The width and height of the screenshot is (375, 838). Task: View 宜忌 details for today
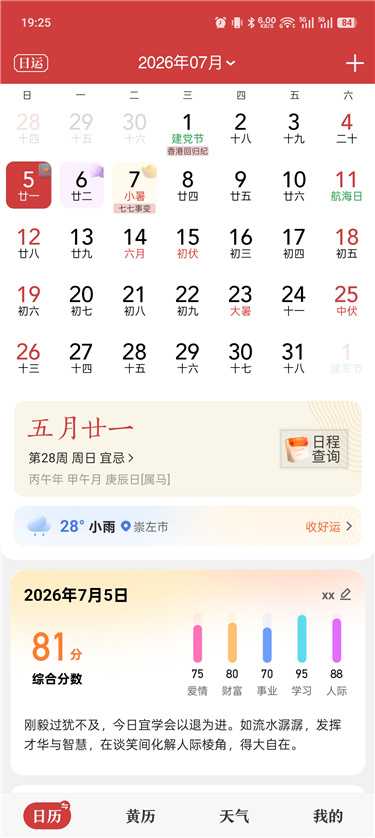tap(116, 458)
